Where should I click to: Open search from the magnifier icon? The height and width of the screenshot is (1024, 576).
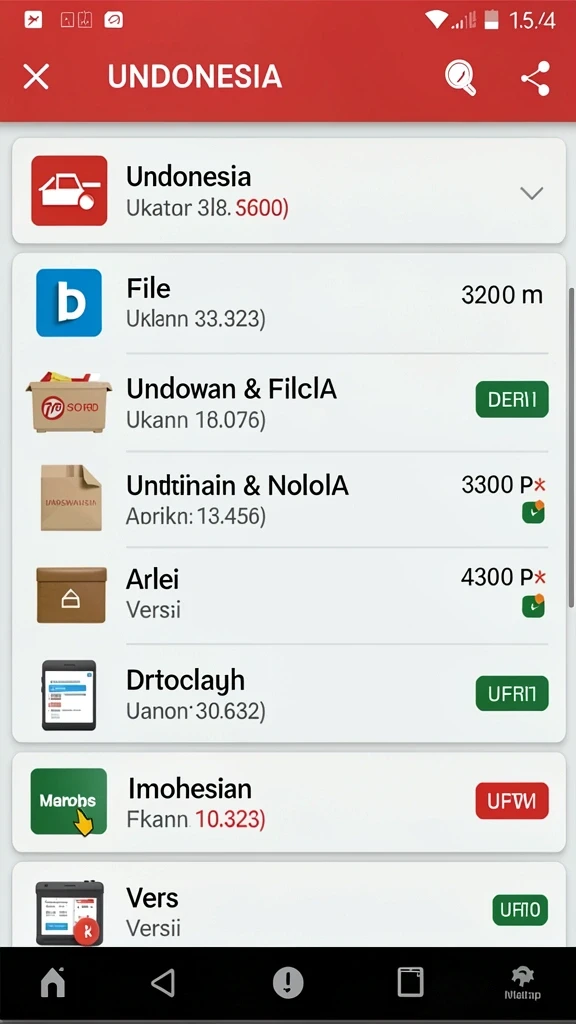(x=460, y=78)
